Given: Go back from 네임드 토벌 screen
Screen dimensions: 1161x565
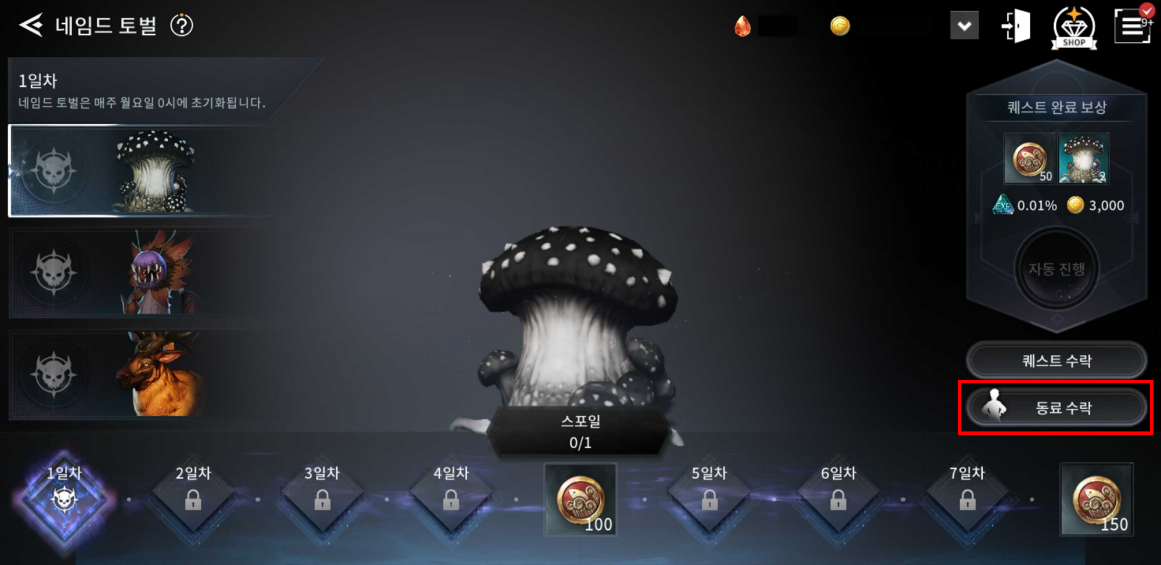Looking at the screenshot, I should (x=31, y=26).
